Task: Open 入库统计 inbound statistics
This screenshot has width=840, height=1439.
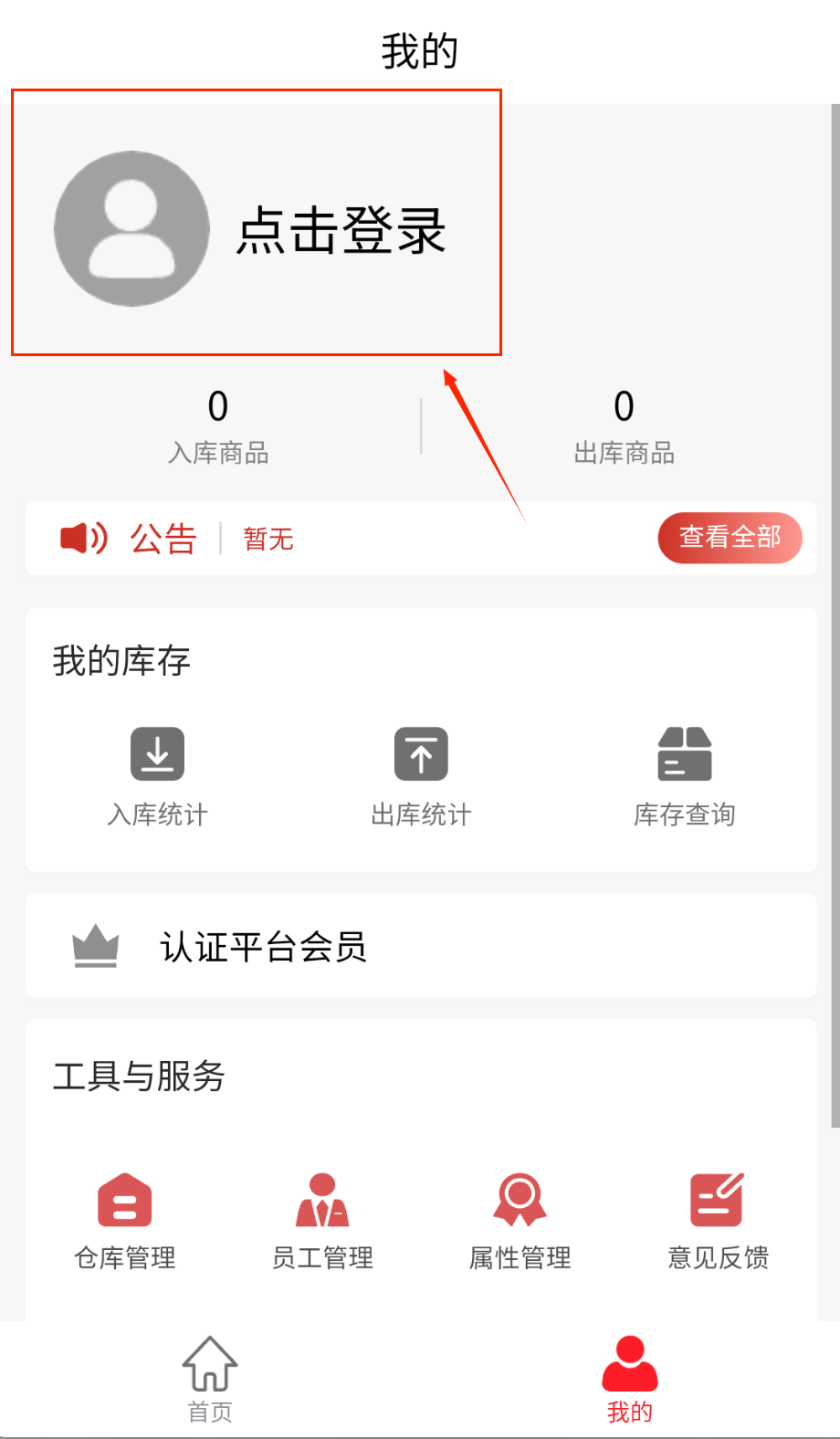Action: point(157,776)
